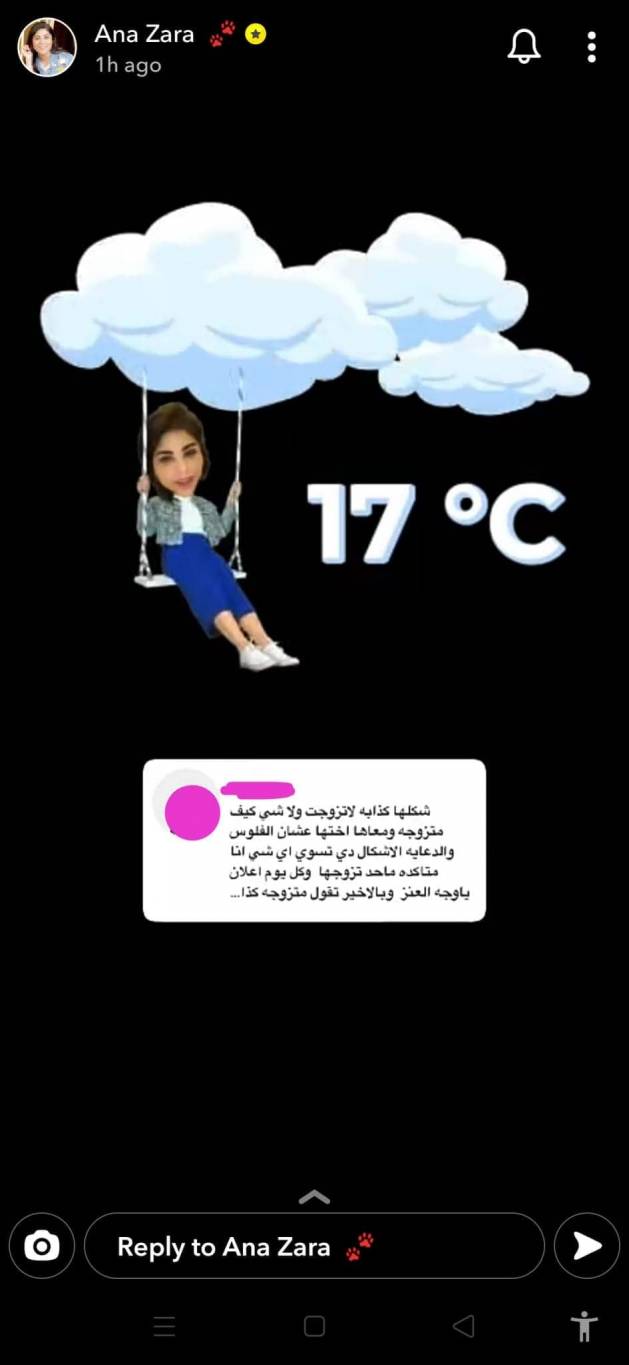Image resolution: width=629 pixels, height=1365 pixels.
Task: Open Ana Zara's profile picture
Action: coord(47,47)
